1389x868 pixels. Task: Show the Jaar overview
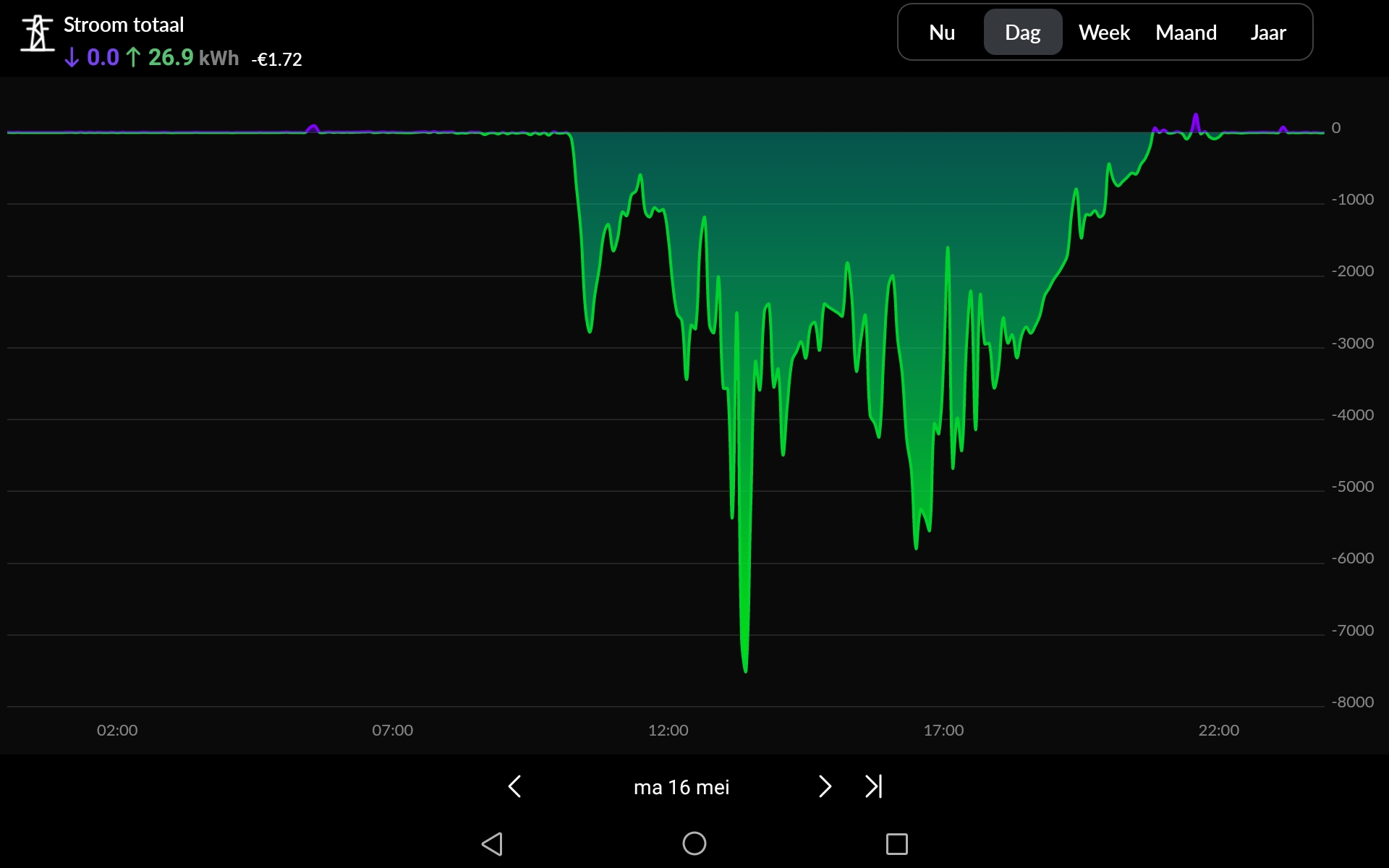1267,33
